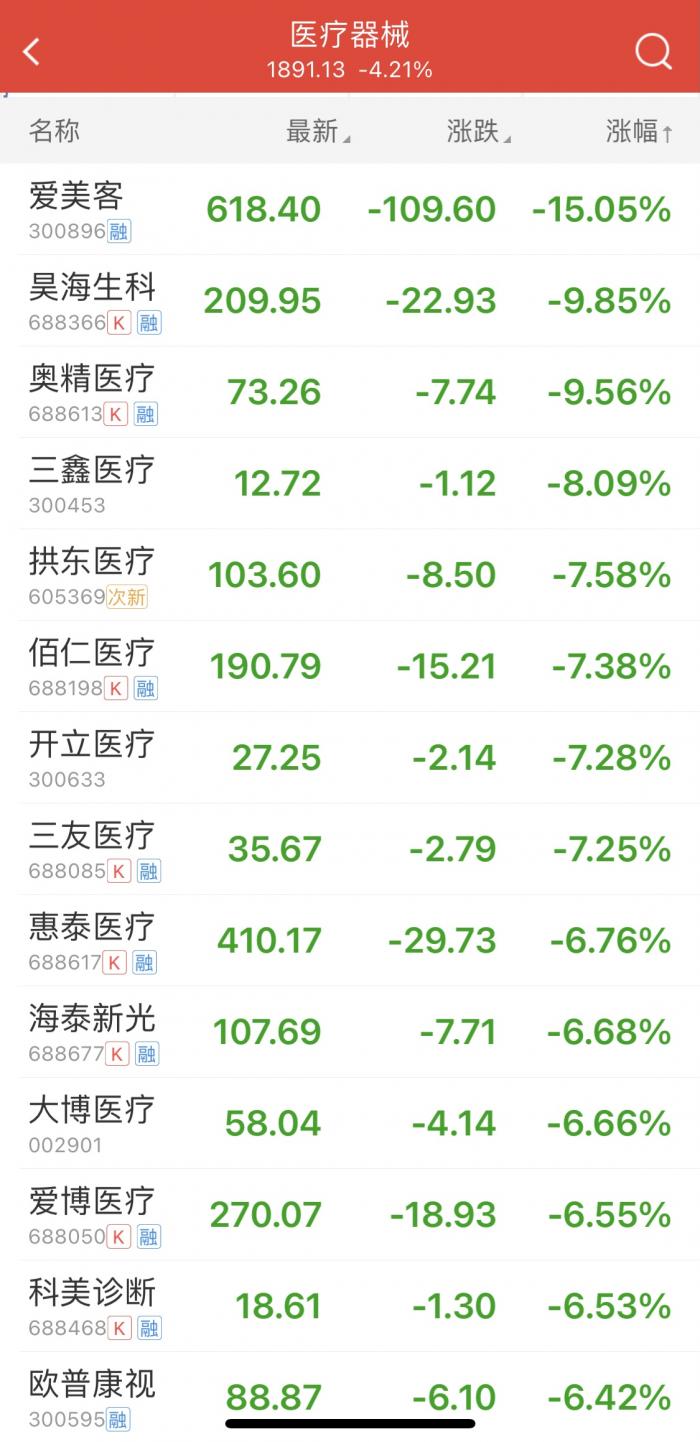This screenshot has width=700, height=1442.
Task: Open stock 昊海生科 details
Action: (349, 300)
